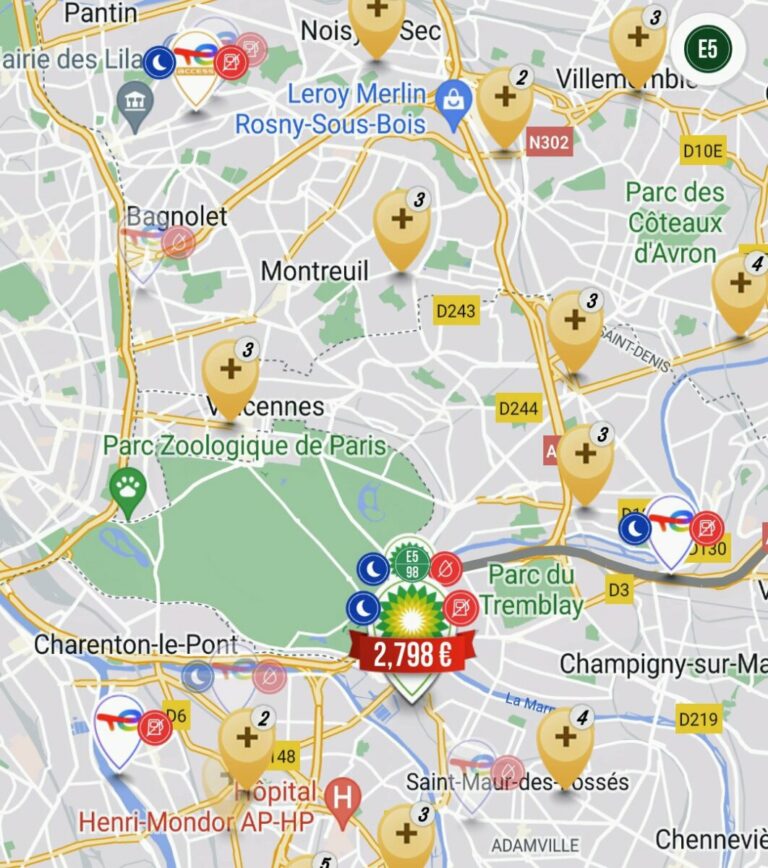The width and height of the screenshot is (768, 868).
Task: Open BP station priced 2,798 €
Action: [411, 628]
